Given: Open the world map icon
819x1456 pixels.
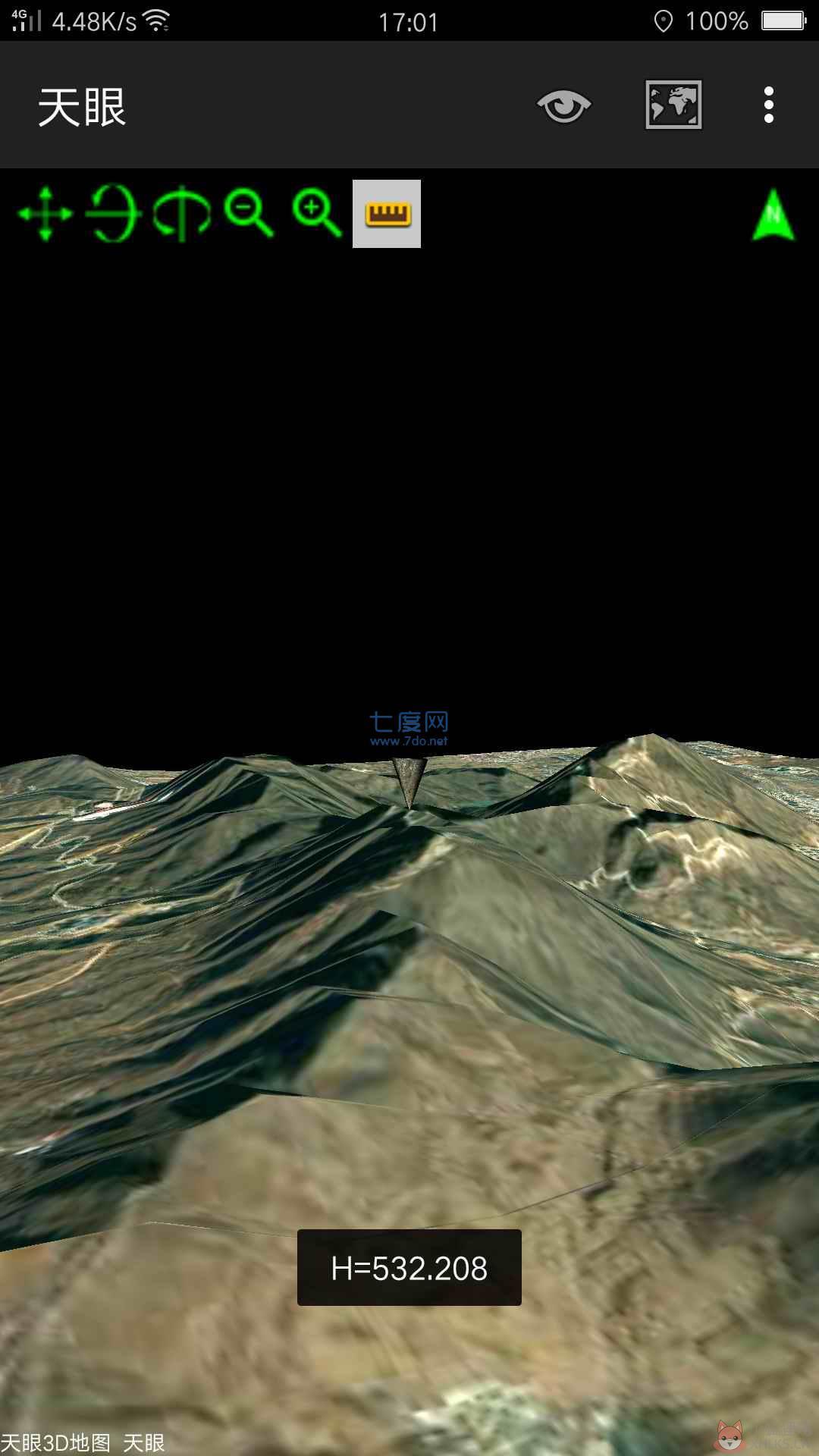Looking at the screenshot, I should click(x=673, y=105).
